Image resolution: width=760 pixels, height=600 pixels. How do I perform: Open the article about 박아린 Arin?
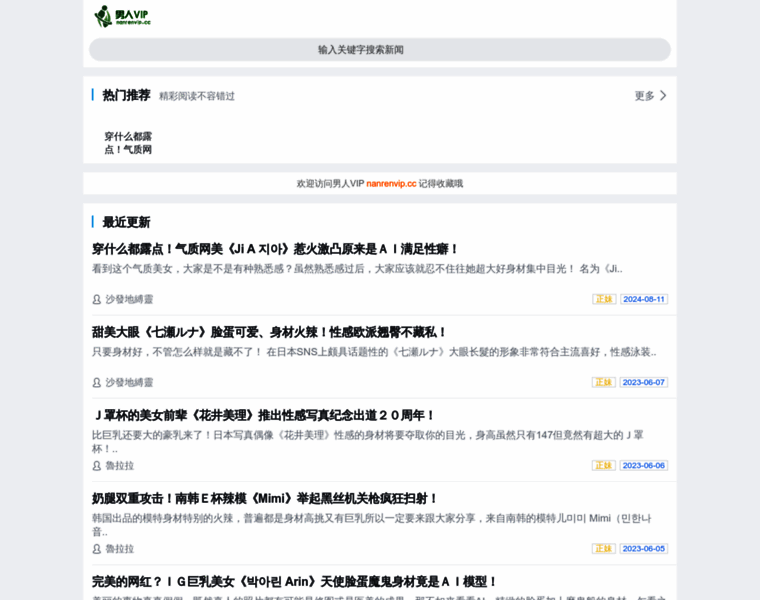click(x=294, y=581)
